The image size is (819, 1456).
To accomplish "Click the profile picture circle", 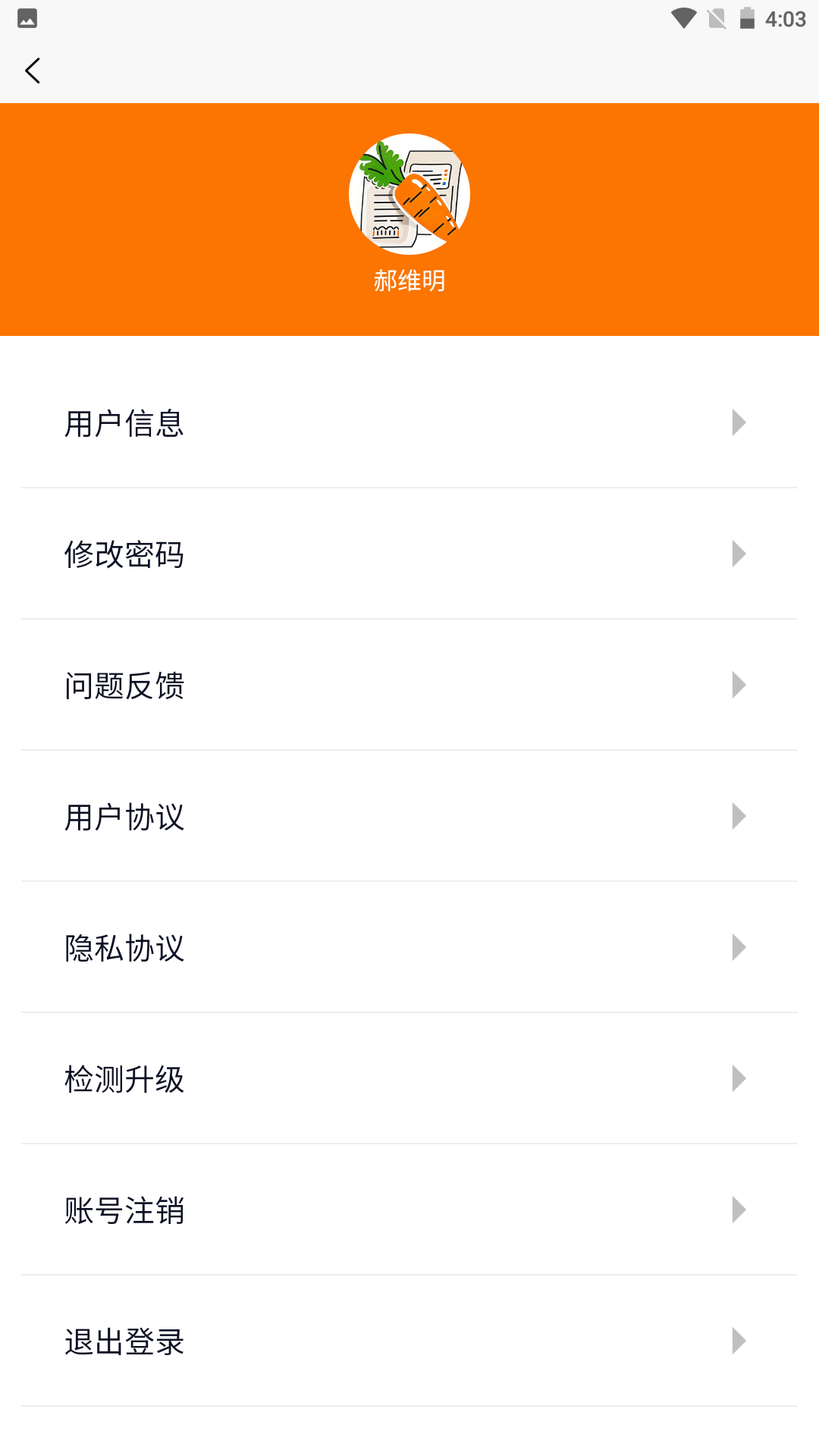I will coord(409,194).
